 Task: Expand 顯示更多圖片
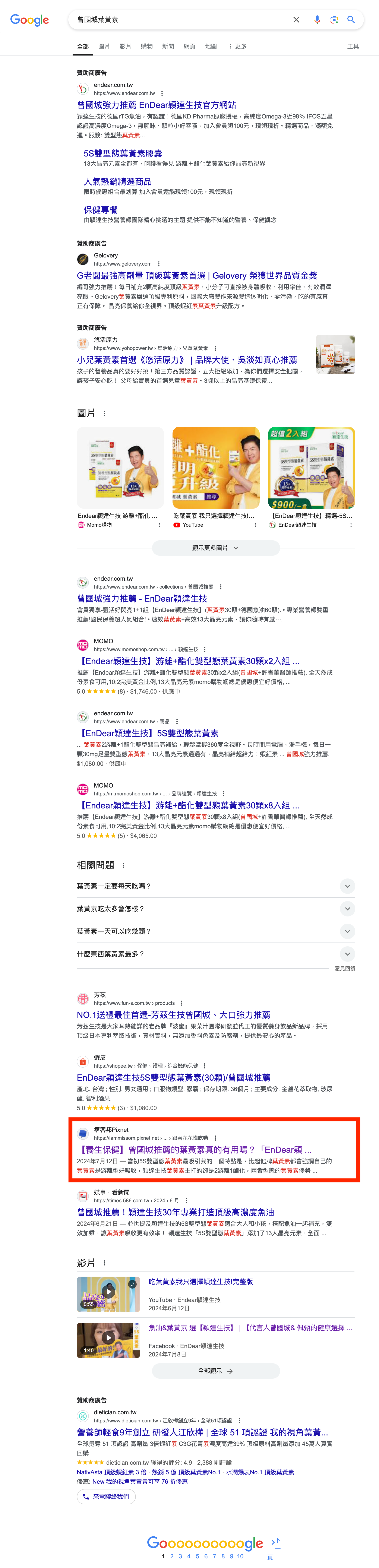click(215, 548)
